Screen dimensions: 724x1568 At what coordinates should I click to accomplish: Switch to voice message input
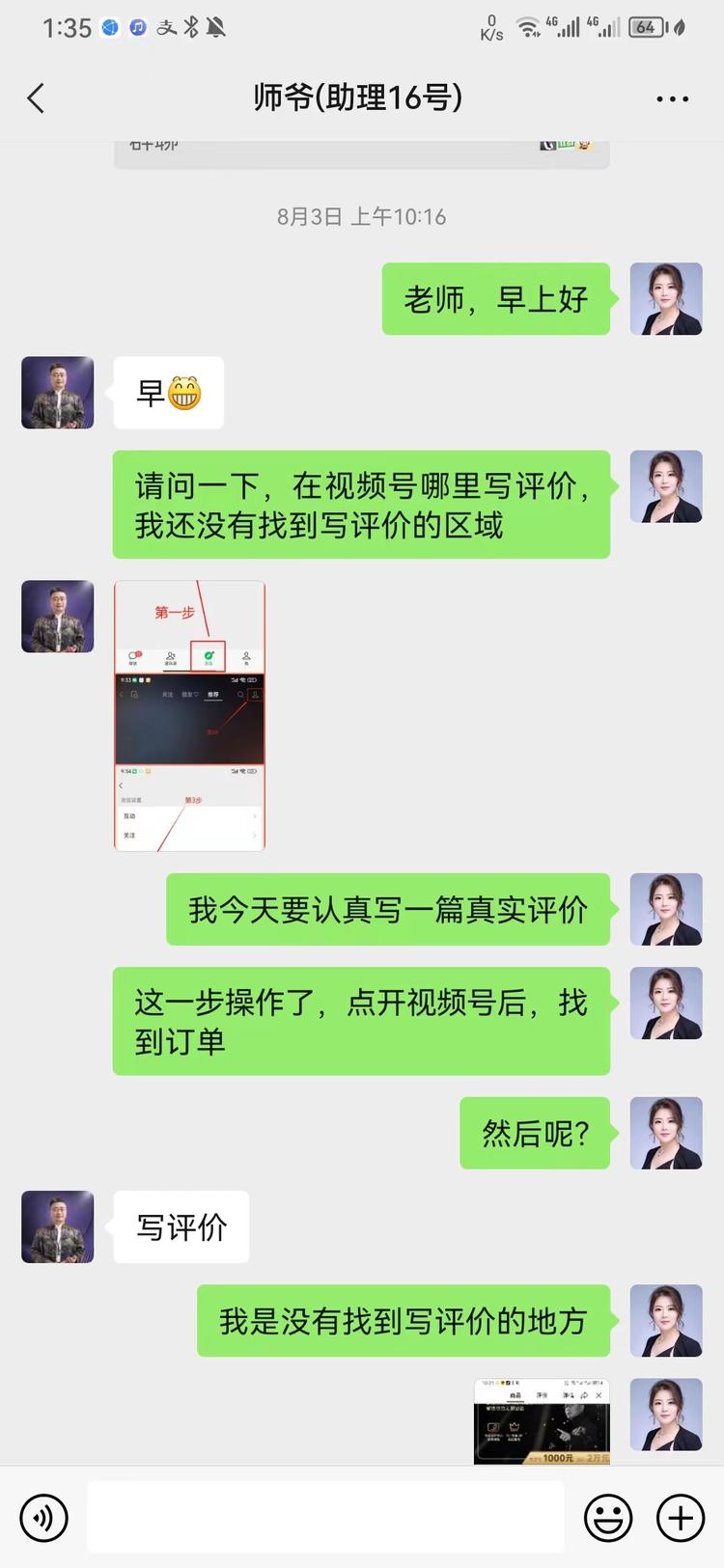click(43, 1518)
